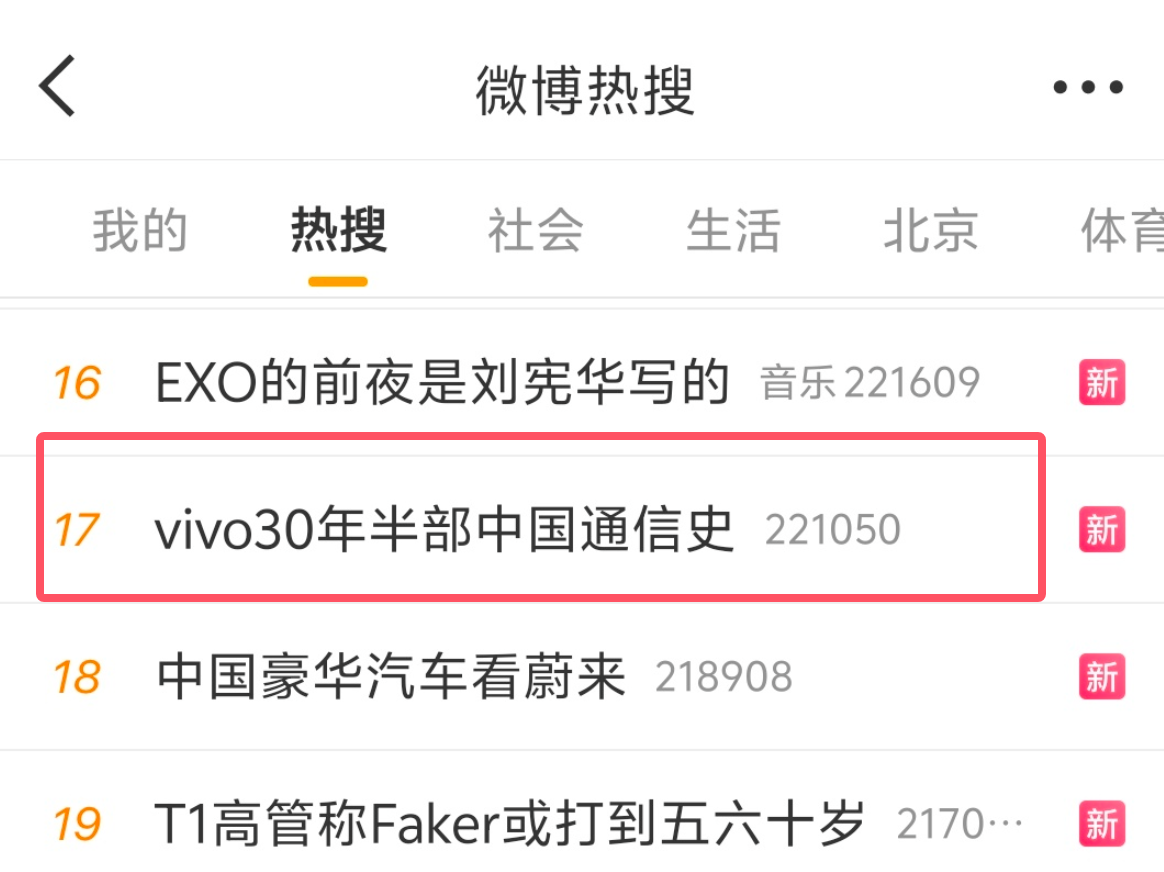The height and width of the screenshot is (872, 1164).
Task: Switch to the 社会 tab
Action: click(x=535, y=231)
